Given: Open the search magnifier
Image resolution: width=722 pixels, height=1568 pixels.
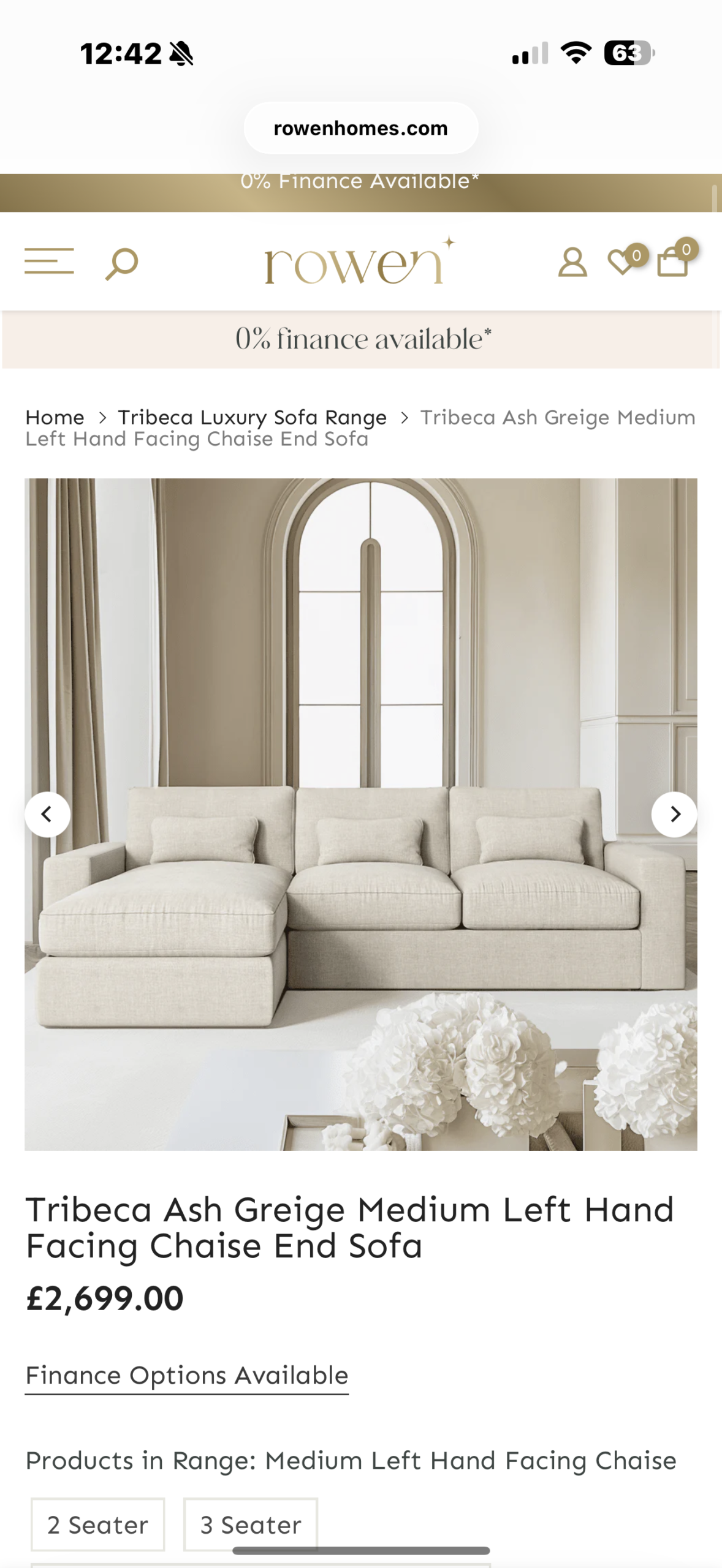Looking at the screenshot, I should (x=121, y=263).
